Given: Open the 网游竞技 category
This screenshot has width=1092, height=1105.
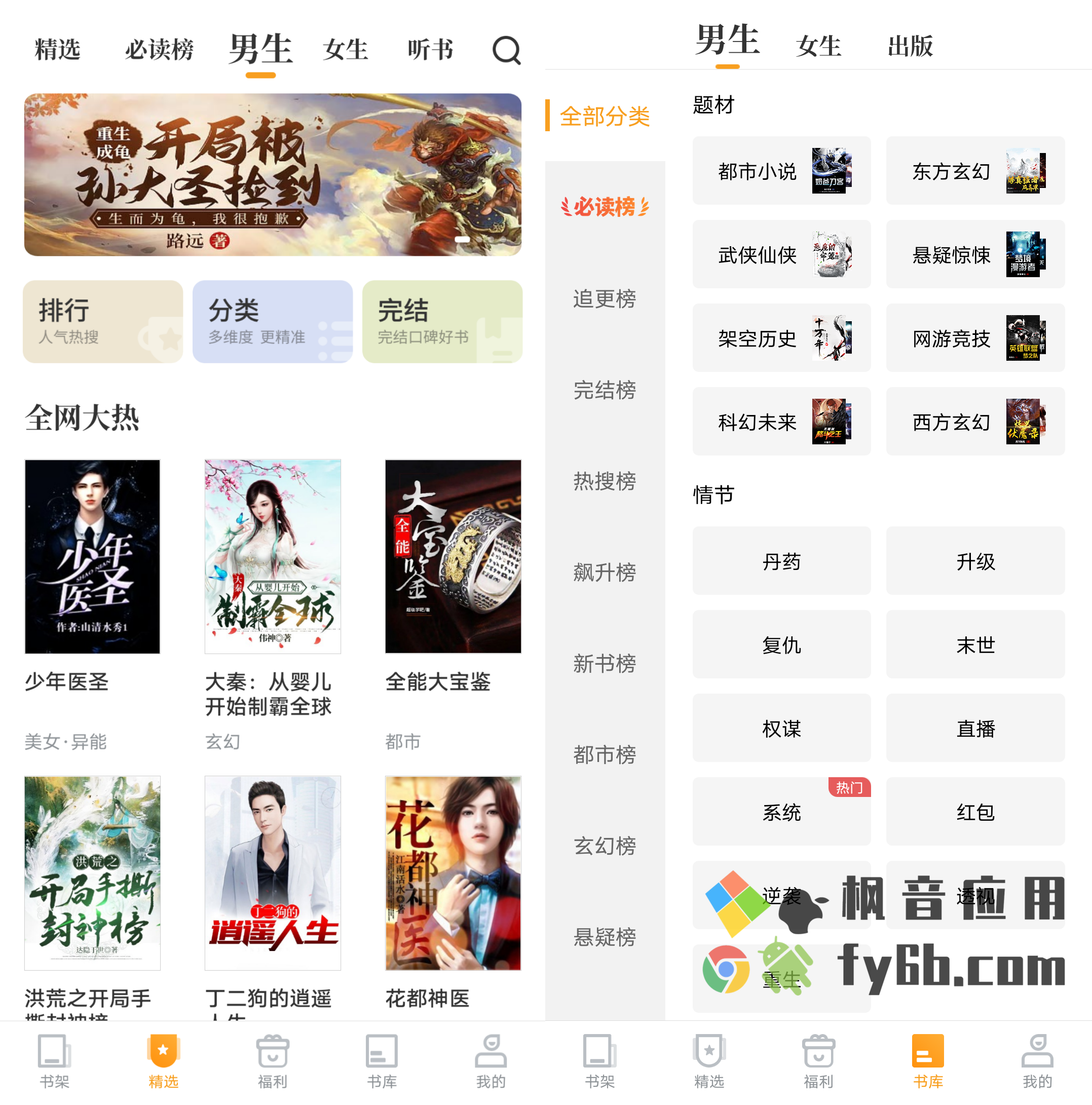Looking at the screenshot, I should (x=975, y=338).
